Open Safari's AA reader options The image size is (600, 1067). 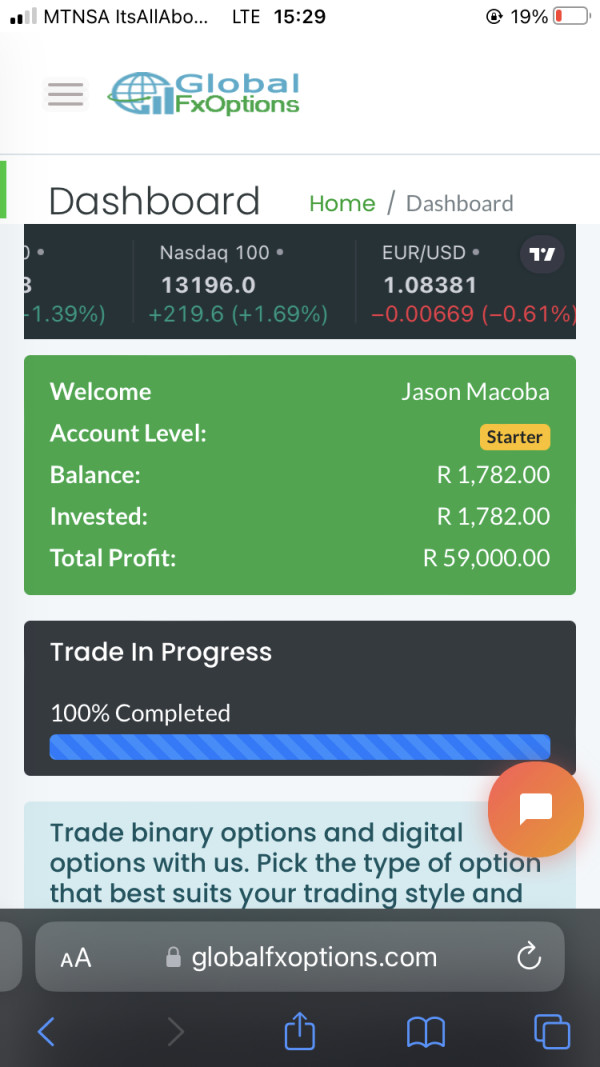(76, 958)
